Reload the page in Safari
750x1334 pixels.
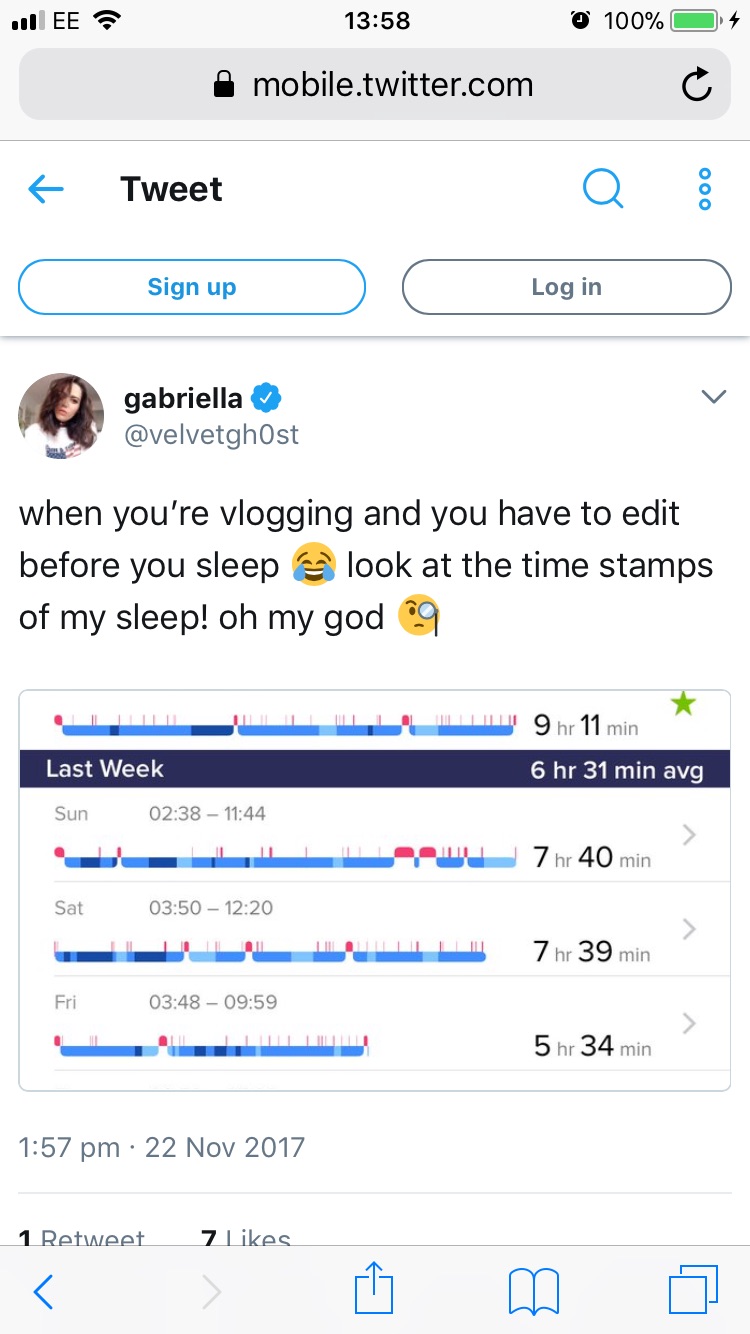tap(696, 86)
